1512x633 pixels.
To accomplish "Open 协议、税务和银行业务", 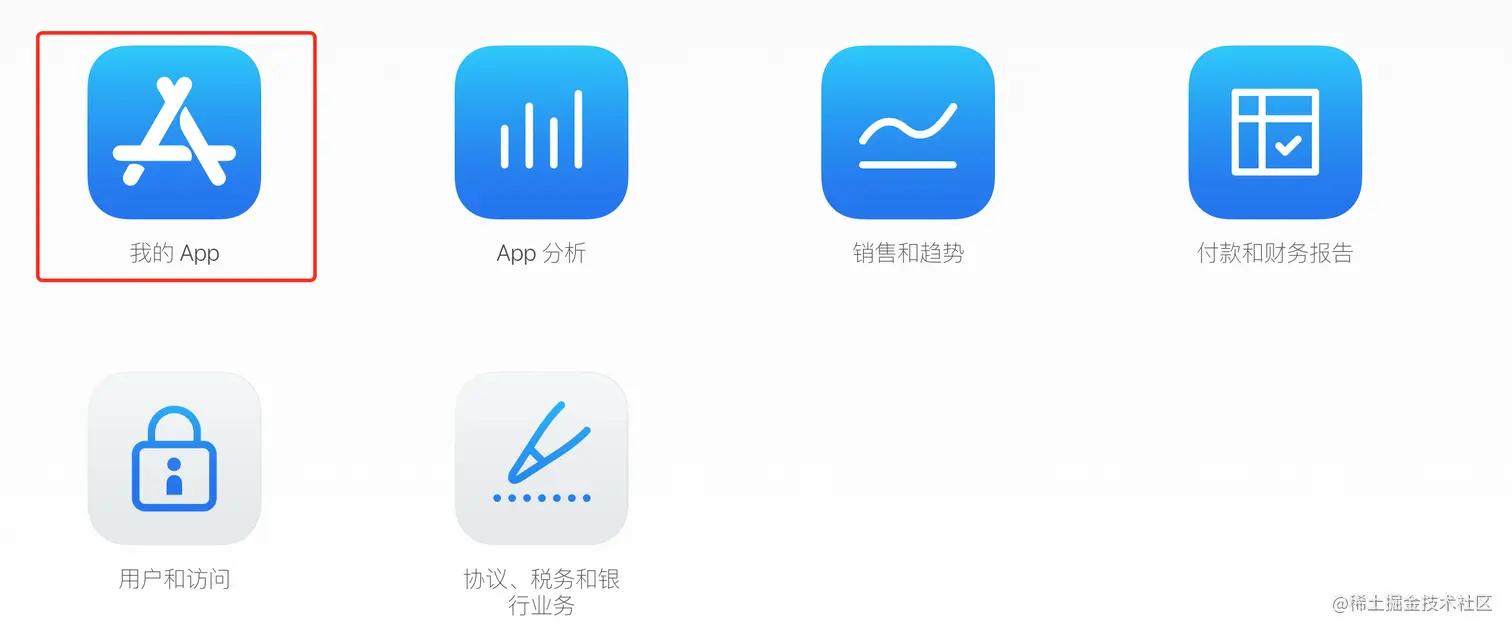I will (541, 459).
